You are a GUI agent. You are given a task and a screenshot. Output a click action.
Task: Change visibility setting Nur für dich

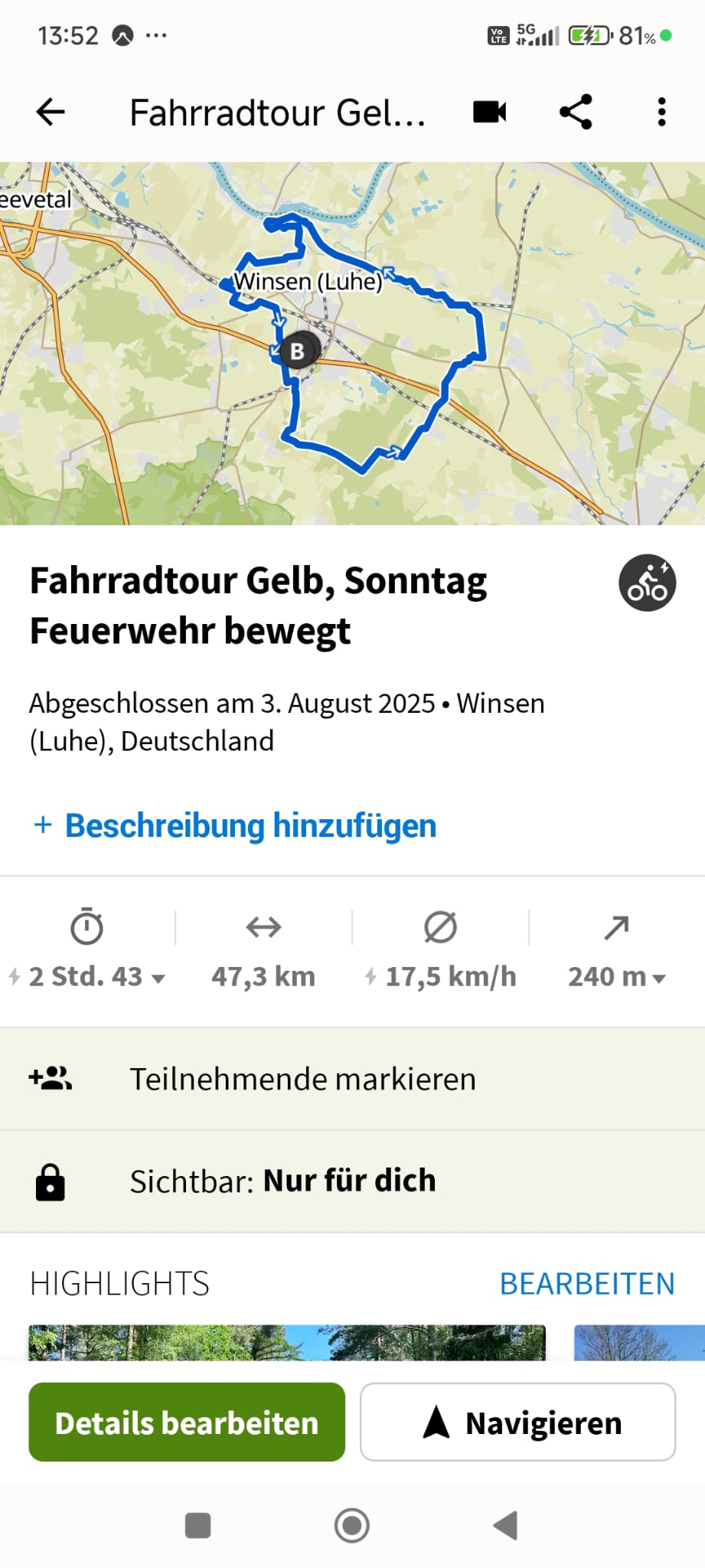point(352,1181)
